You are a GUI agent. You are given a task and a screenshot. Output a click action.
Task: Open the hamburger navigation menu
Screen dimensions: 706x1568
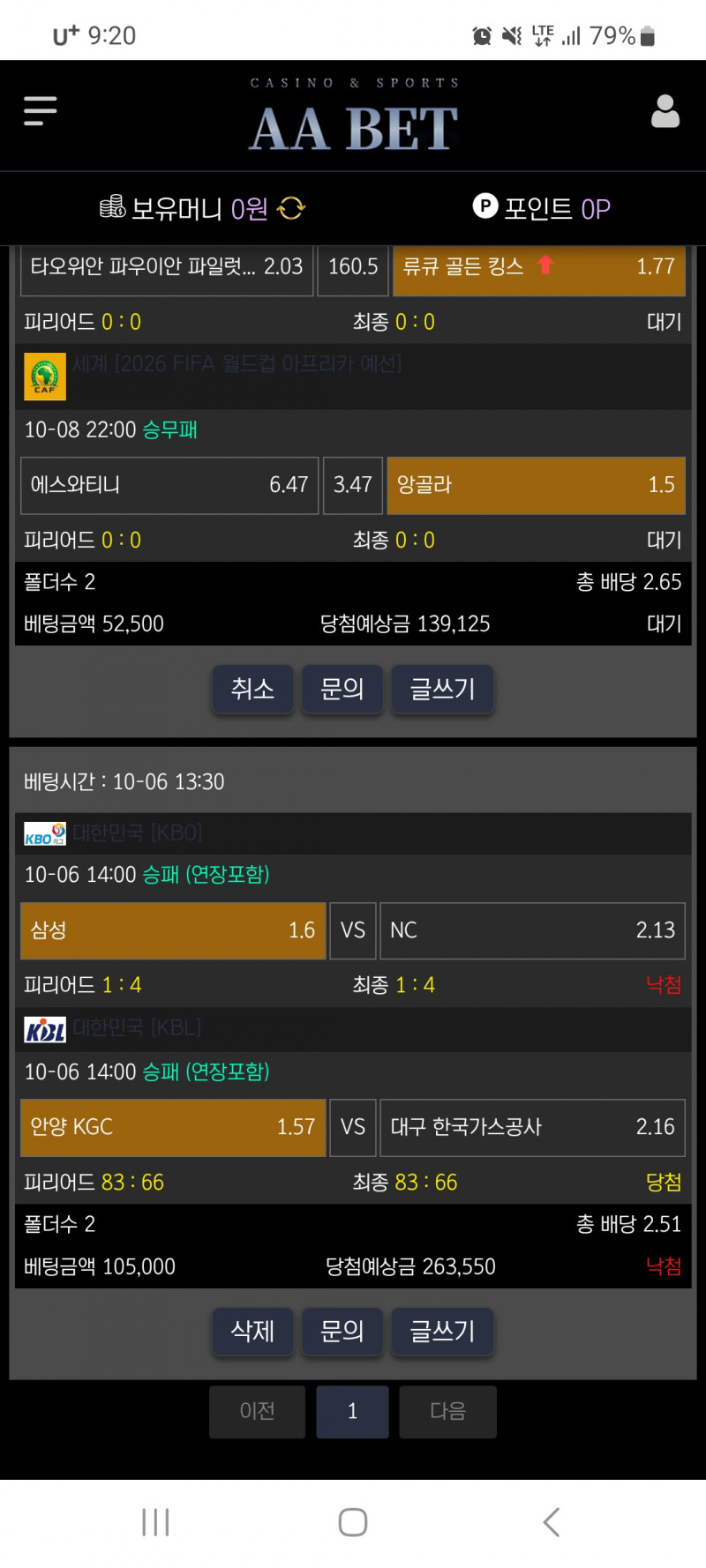click(x=39, y=111)
